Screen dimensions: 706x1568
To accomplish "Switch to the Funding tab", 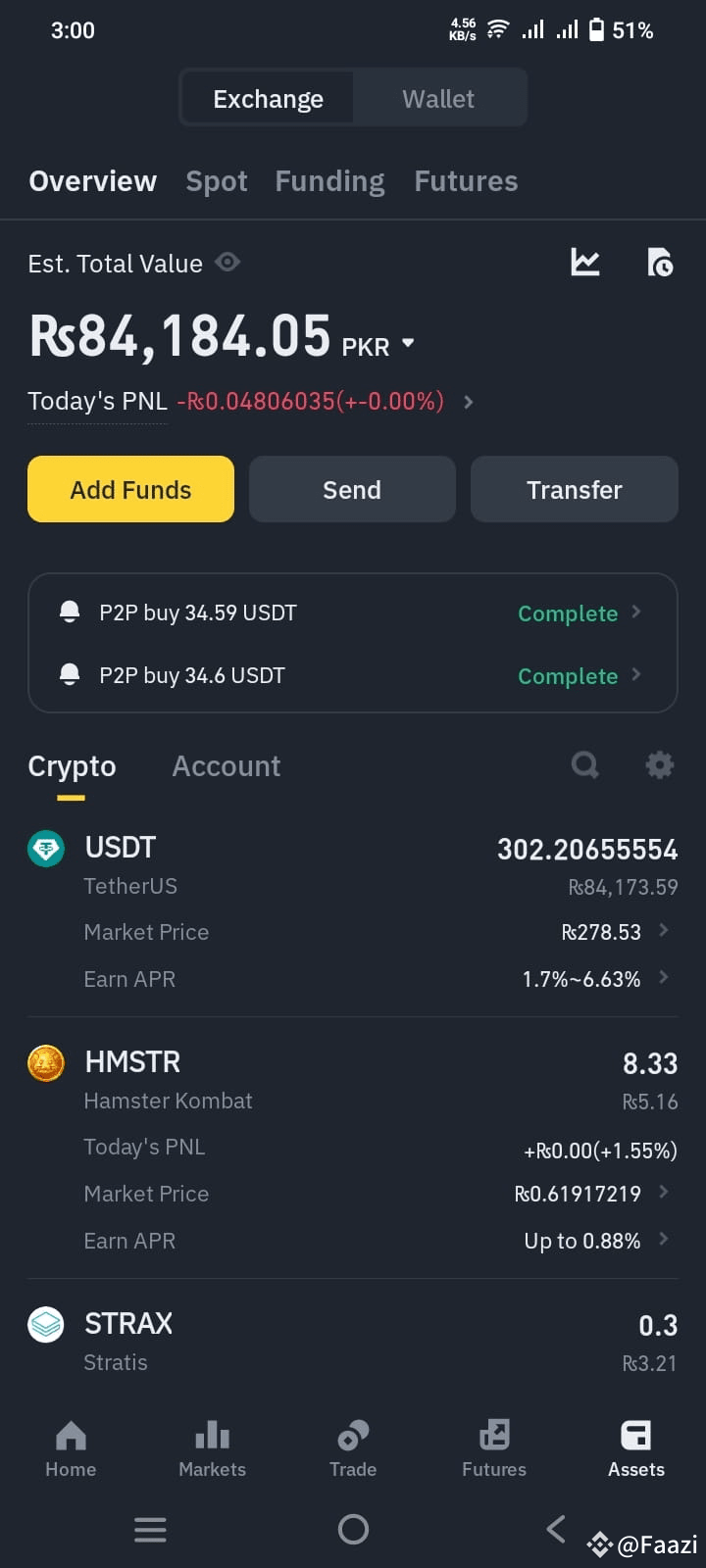I will [x=329, y=180].
